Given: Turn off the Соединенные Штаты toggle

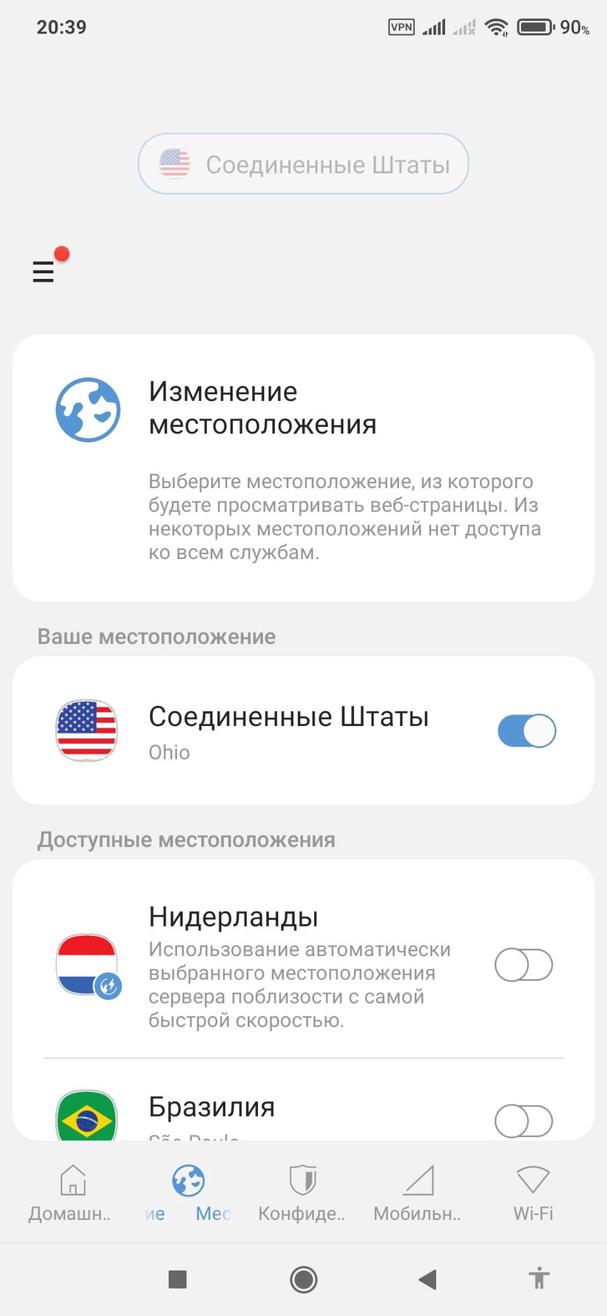Looking at the screenshot, I should coord(526,731).
